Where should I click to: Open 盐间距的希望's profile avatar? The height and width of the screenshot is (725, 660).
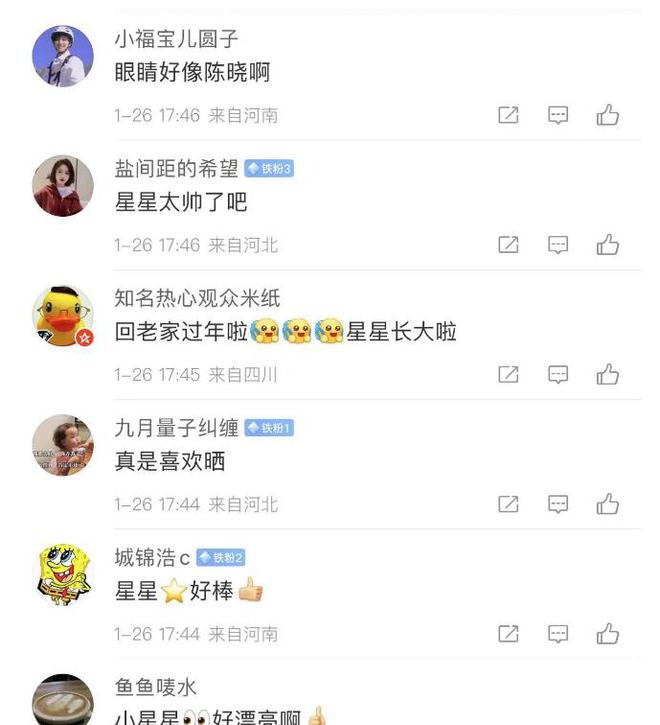click(x=63, y=186)
